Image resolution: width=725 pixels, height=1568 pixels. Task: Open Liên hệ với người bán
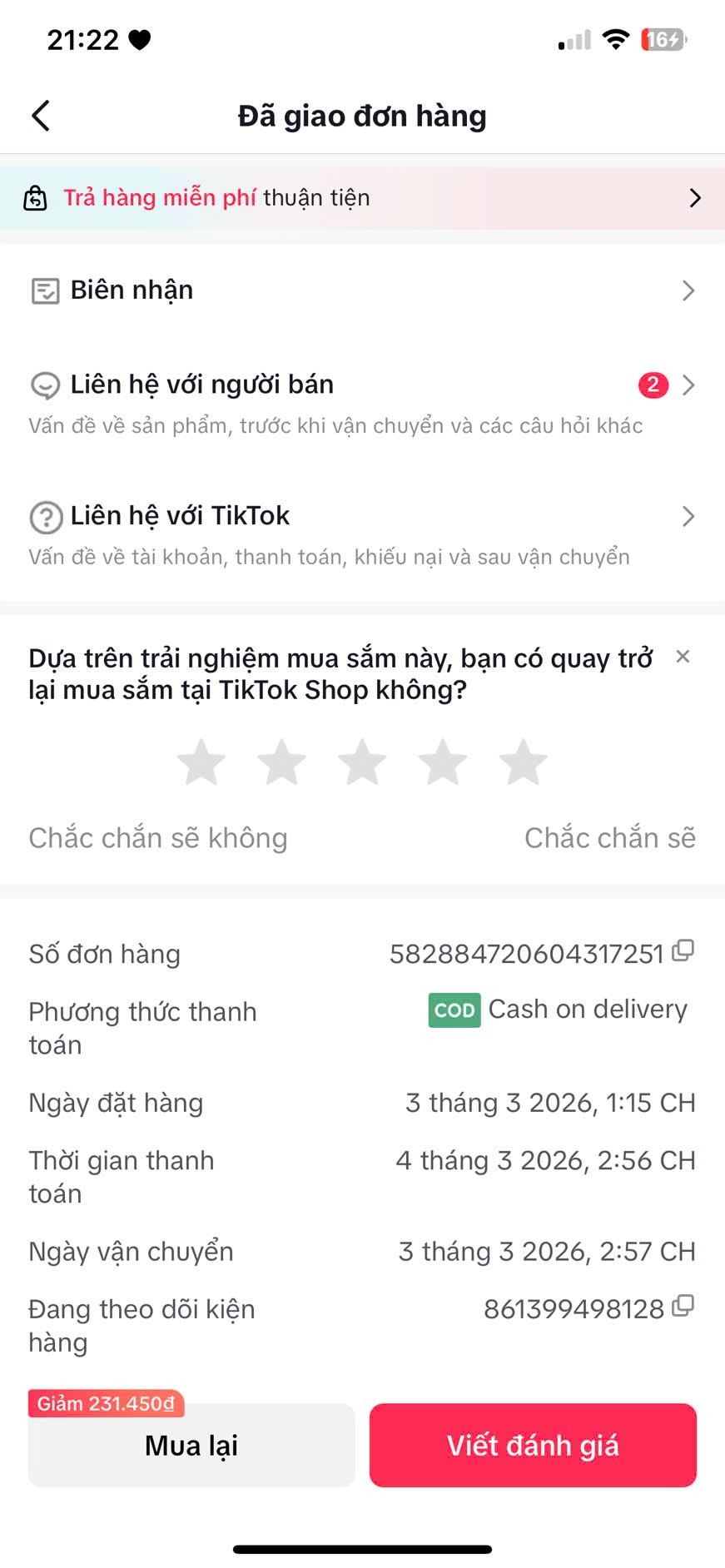[362, 404]
